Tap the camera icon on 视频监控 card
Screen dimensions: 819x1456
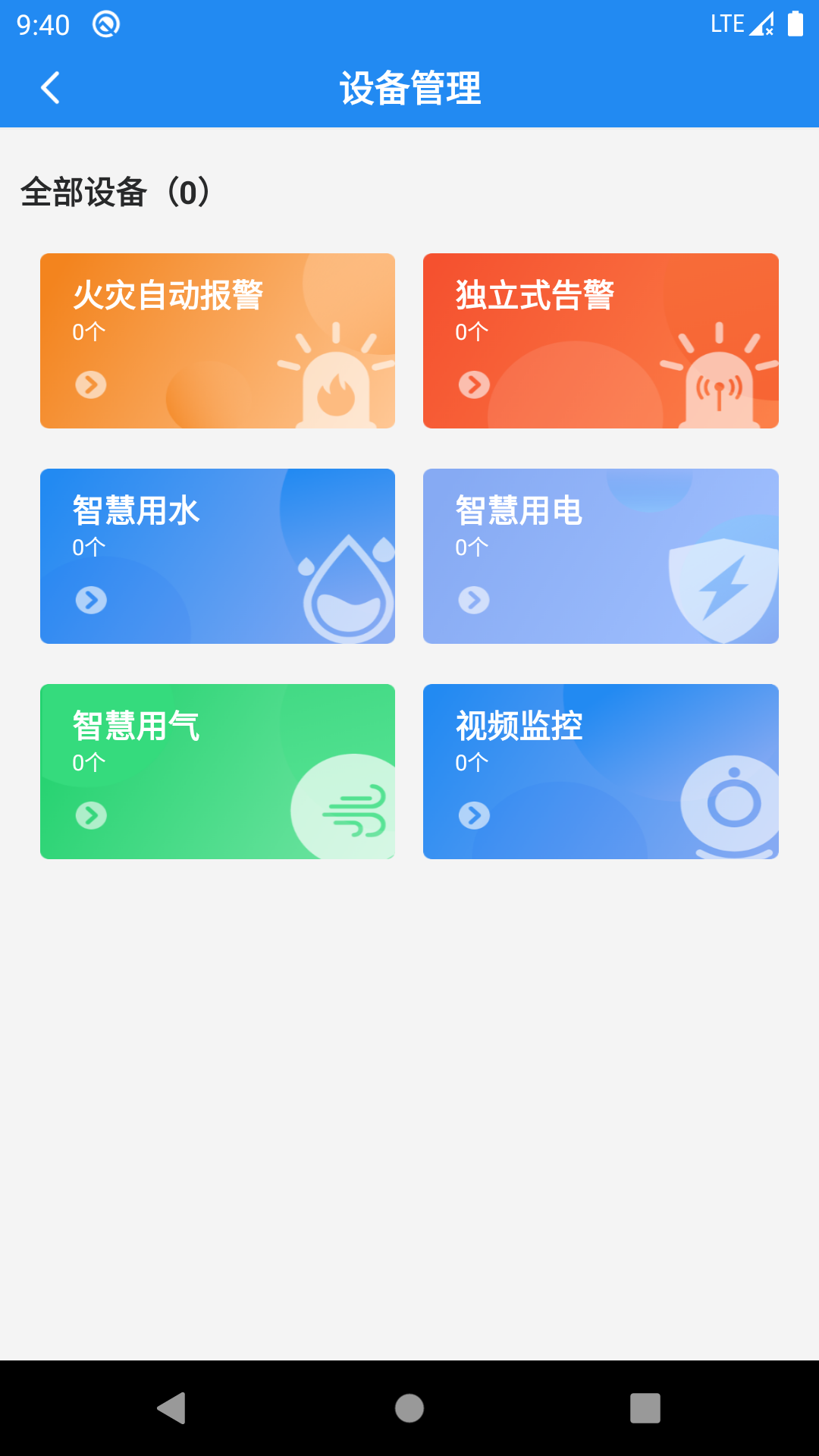[732, 800]
